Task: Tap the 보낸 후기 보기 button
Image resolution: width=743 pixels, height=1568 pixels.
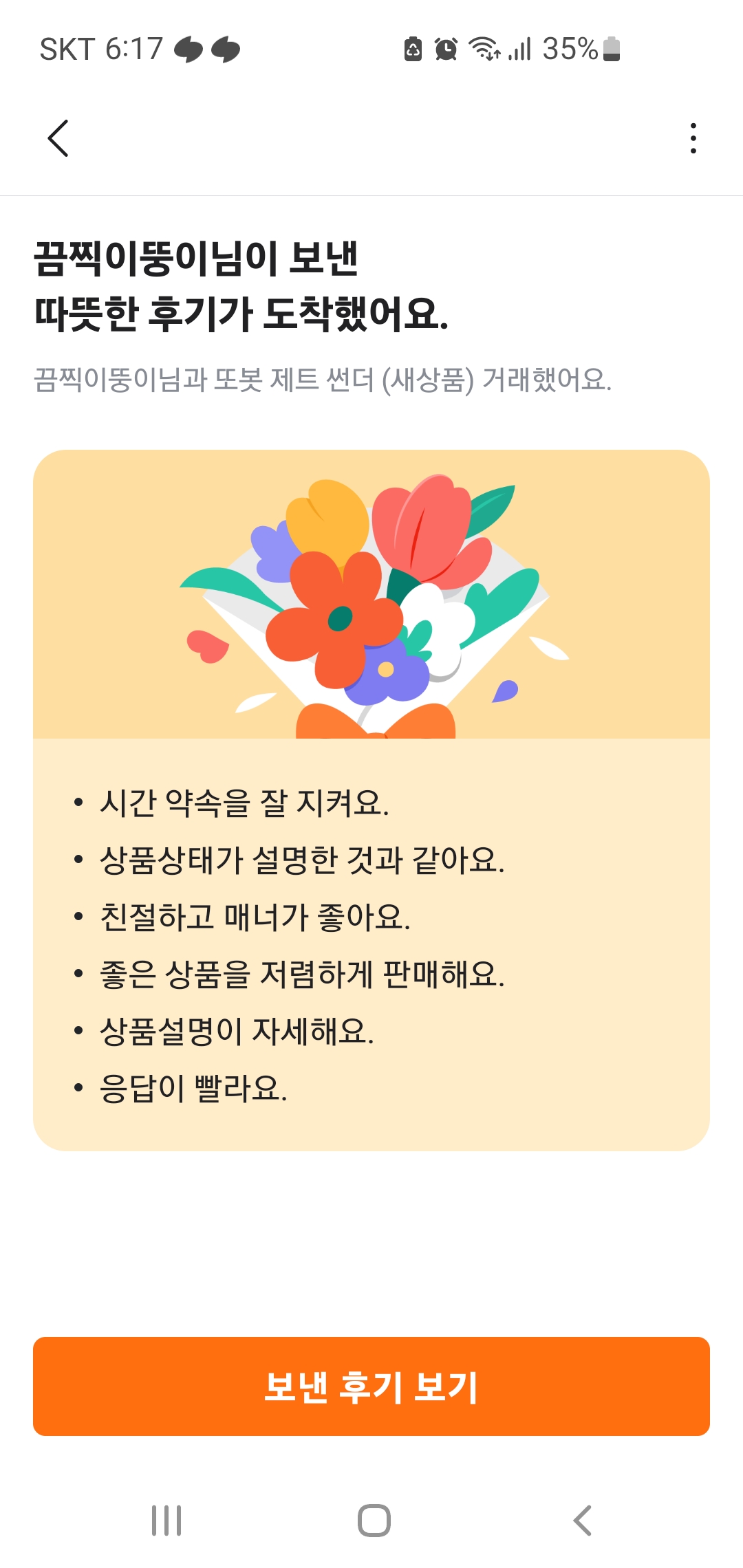Action: click(371, 1386)
